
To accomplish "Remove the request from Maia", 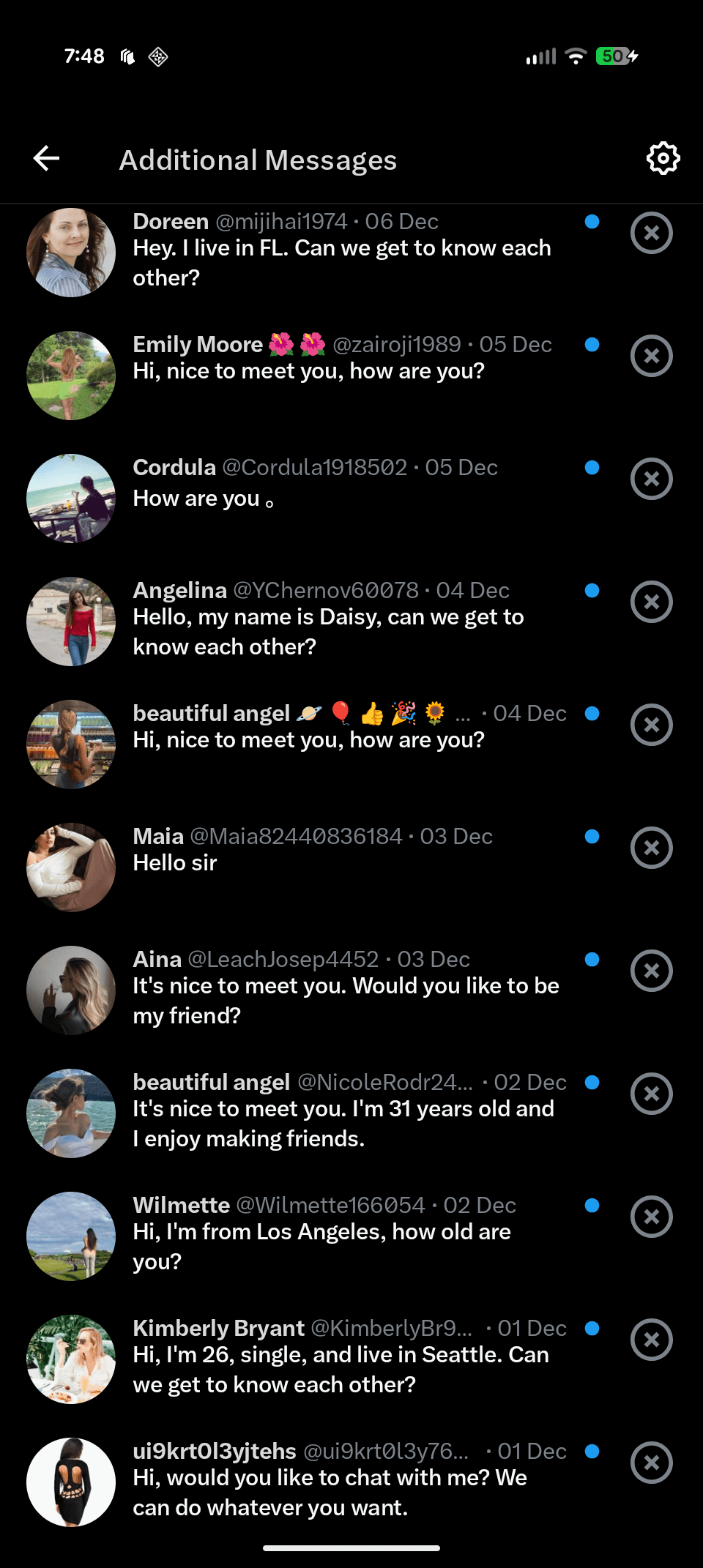I will pyautogui.click(x=651, y=848).
